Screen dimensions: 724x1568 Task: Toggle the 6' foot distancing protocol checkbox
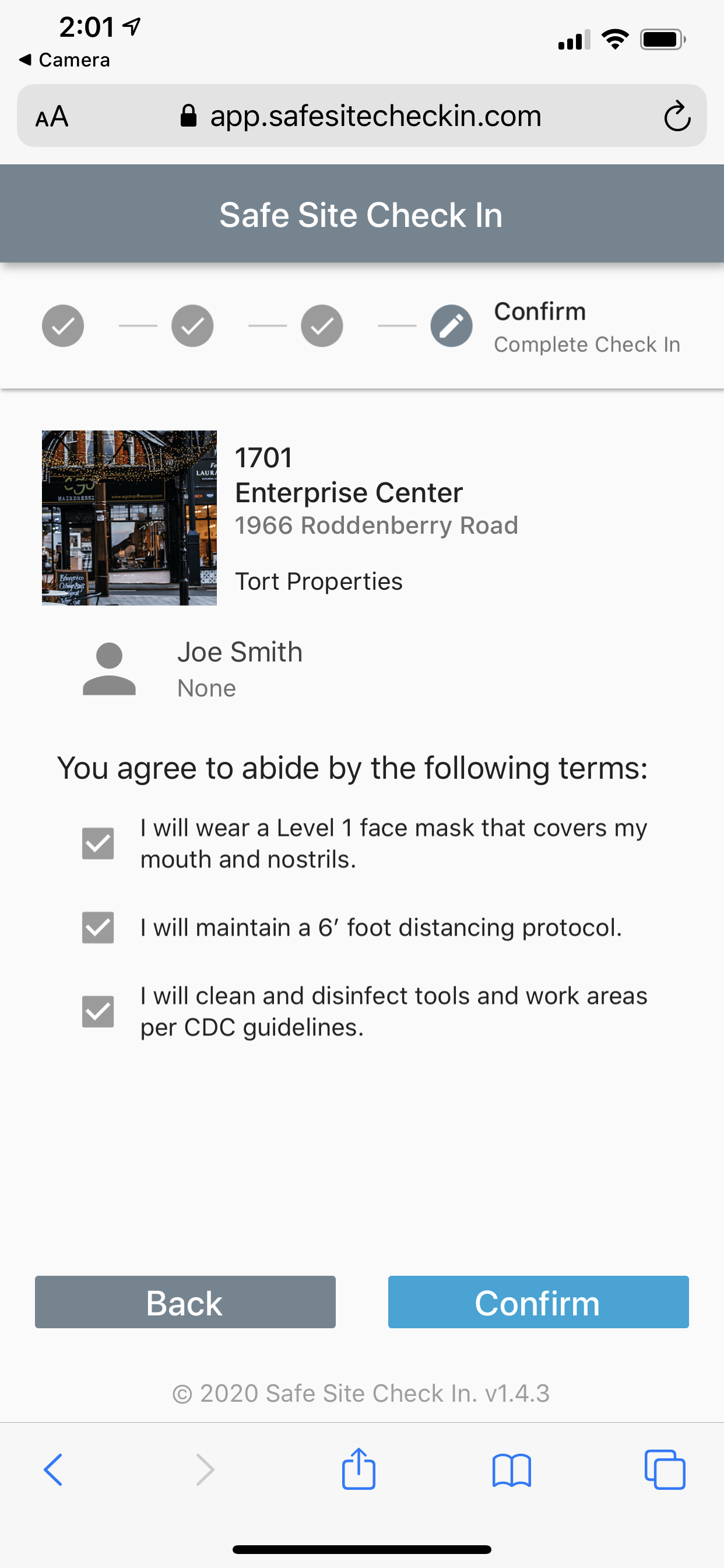tap(98, 927)
